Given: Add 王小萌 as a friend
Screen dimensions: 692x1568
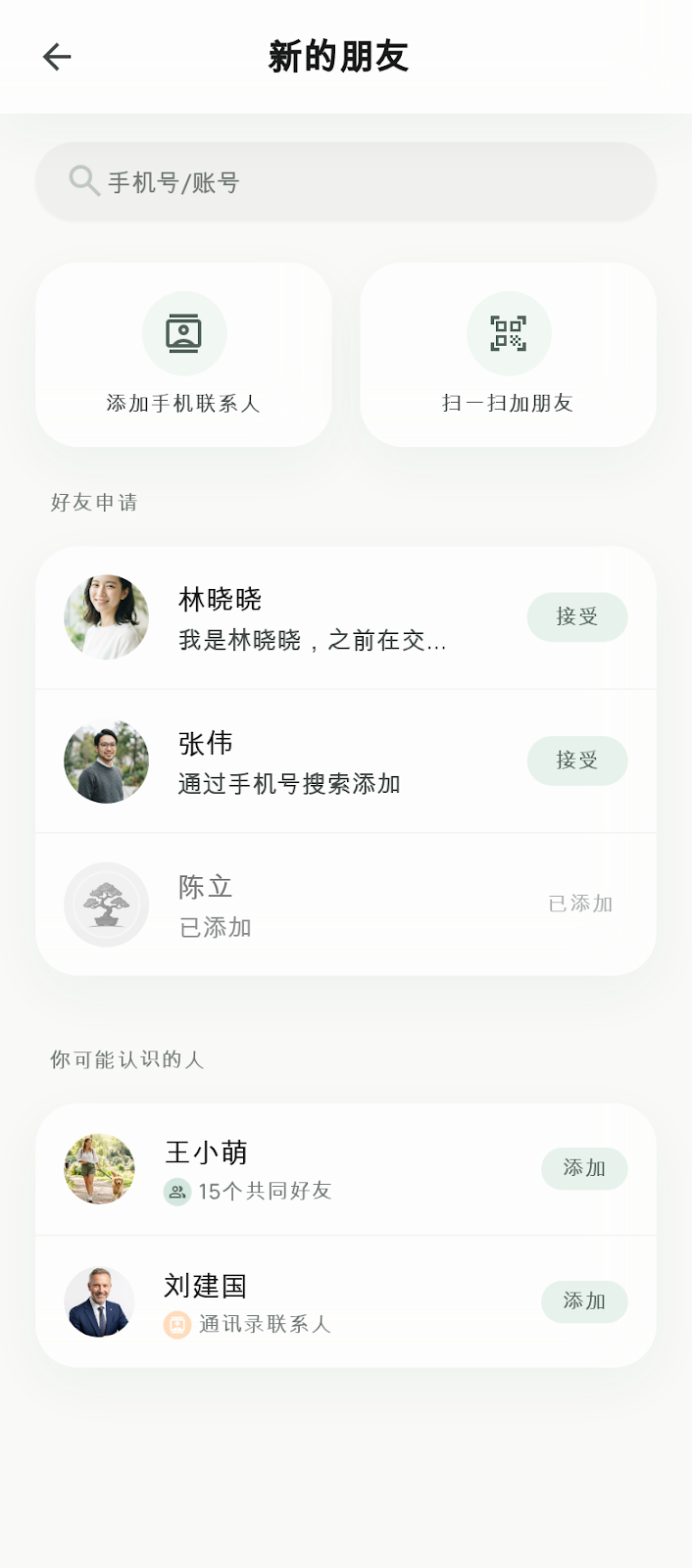Looking at the screenshot, I should tap(584, 1168).
